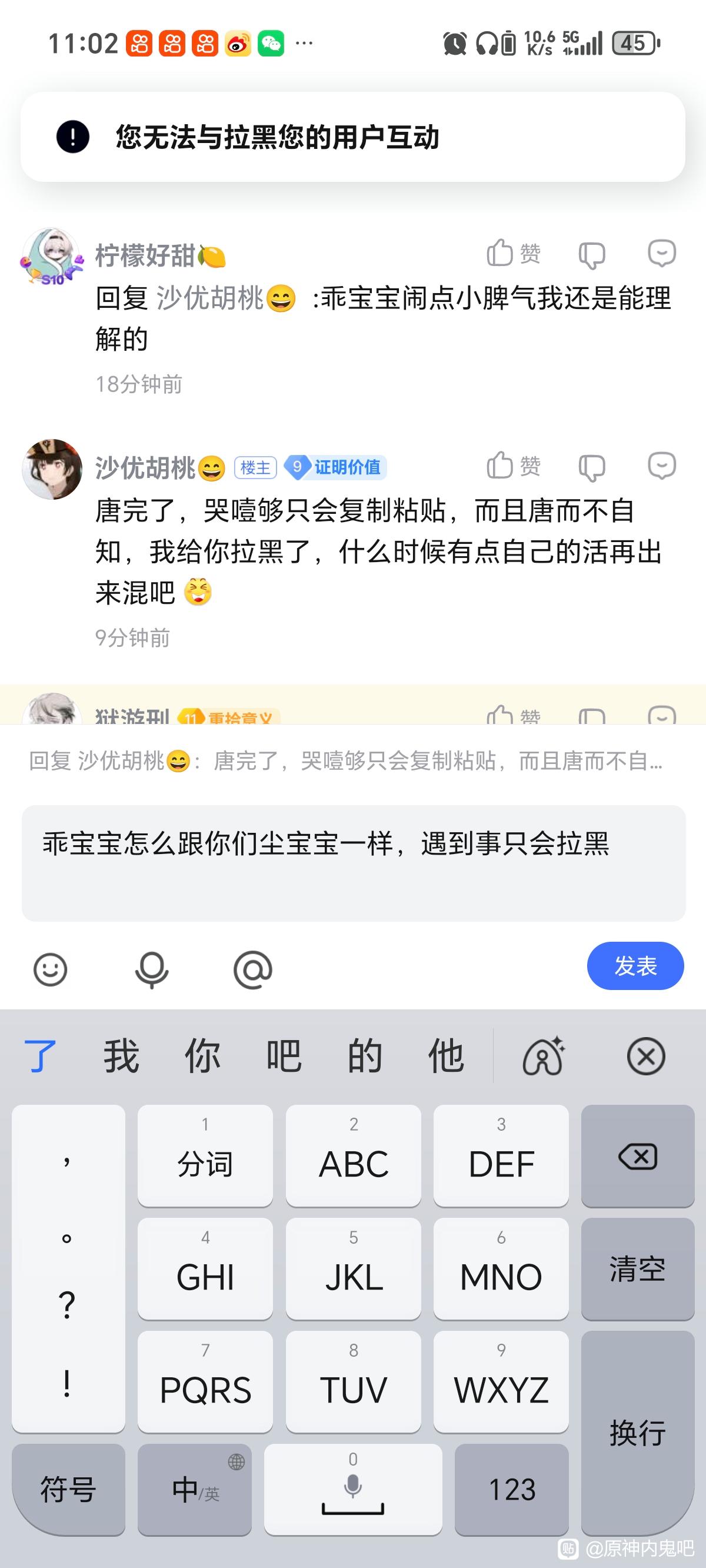706x1568 pixels.
Task: Switch the keyboard to 123 number mode
Action: pyautogui.click(x=511, y=1490)
